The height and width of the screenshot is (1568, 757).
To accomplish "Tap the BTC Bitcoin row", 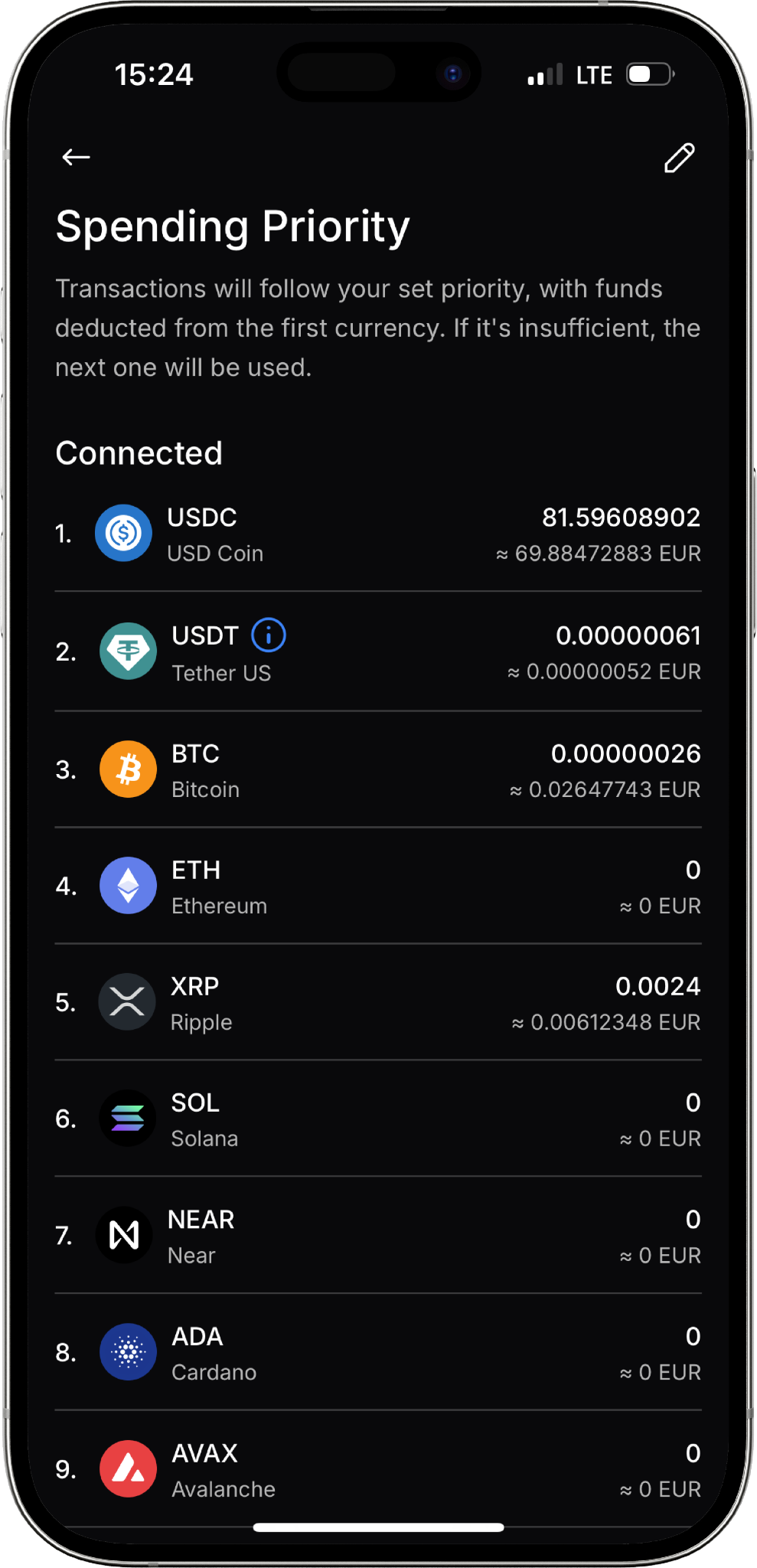I will click(378, 770).
